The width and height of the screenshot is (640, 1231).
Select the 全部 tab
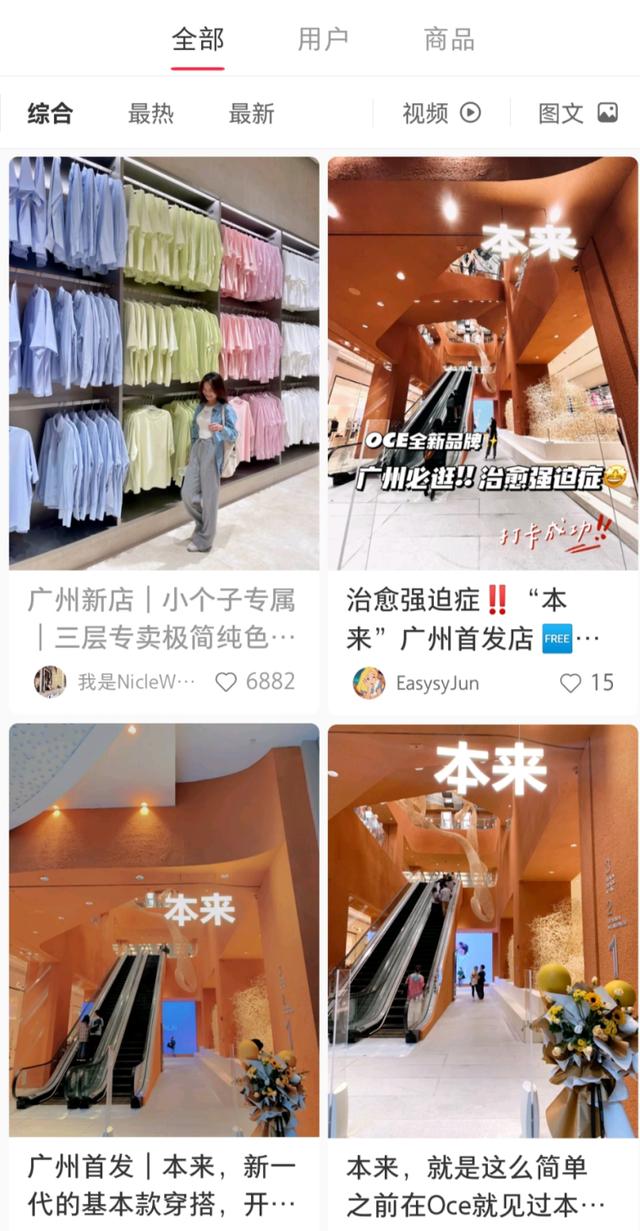[x=197, y=40]
